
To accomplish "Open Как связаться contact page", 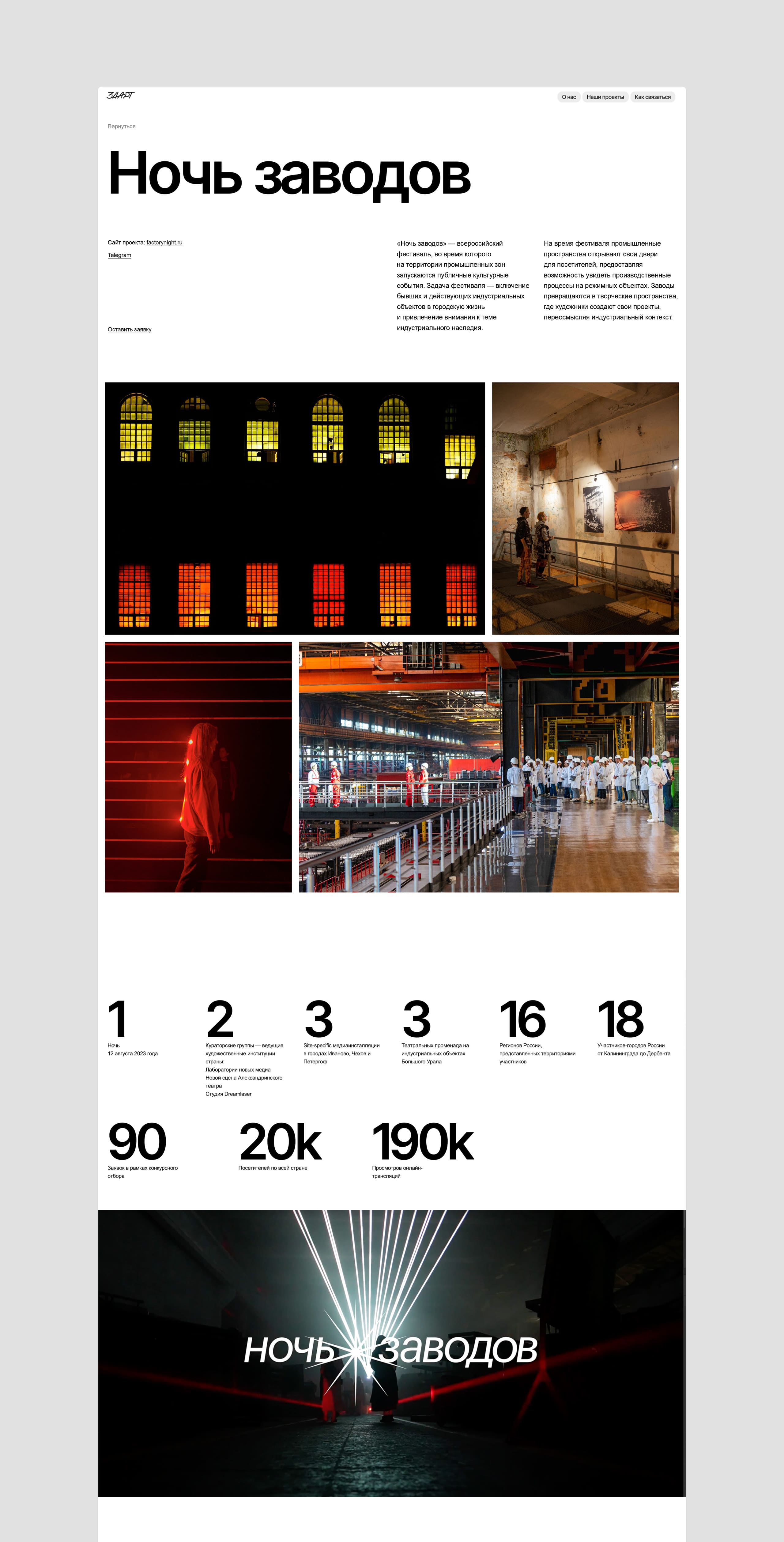I will click(652, 97).
